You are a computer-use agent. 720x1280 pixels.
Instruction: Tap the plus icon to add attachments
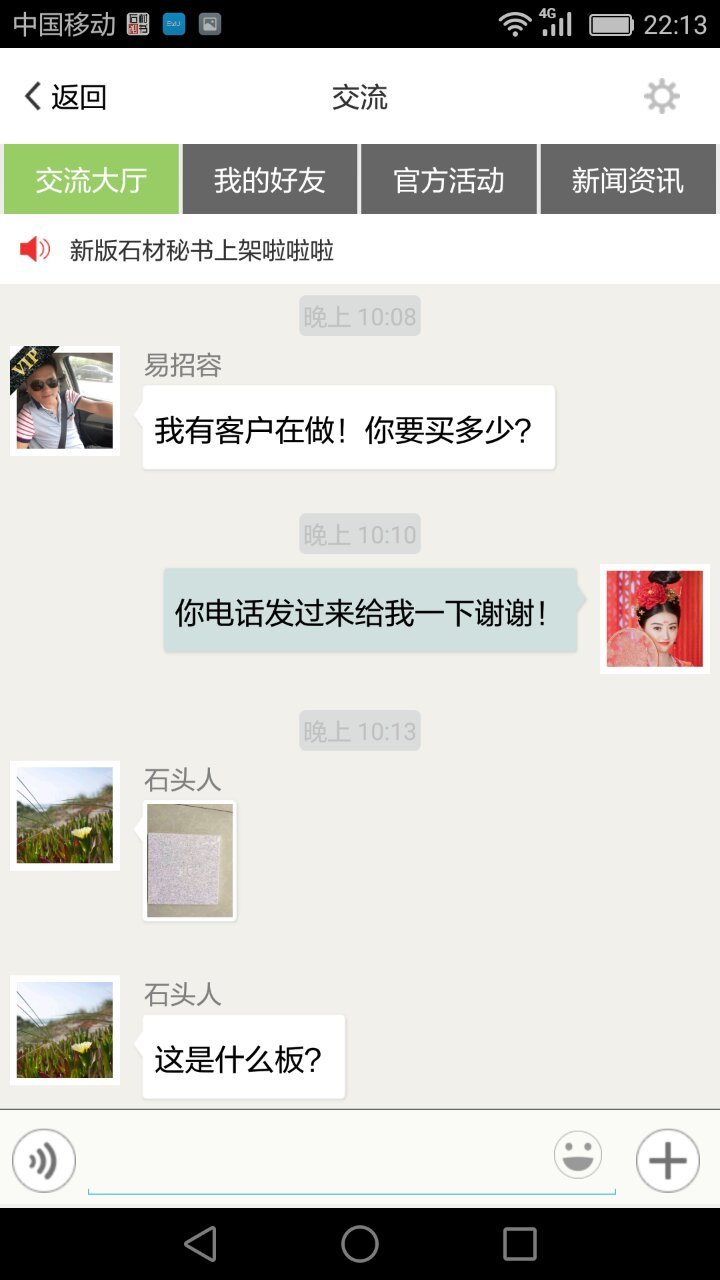pos(666,1160)
